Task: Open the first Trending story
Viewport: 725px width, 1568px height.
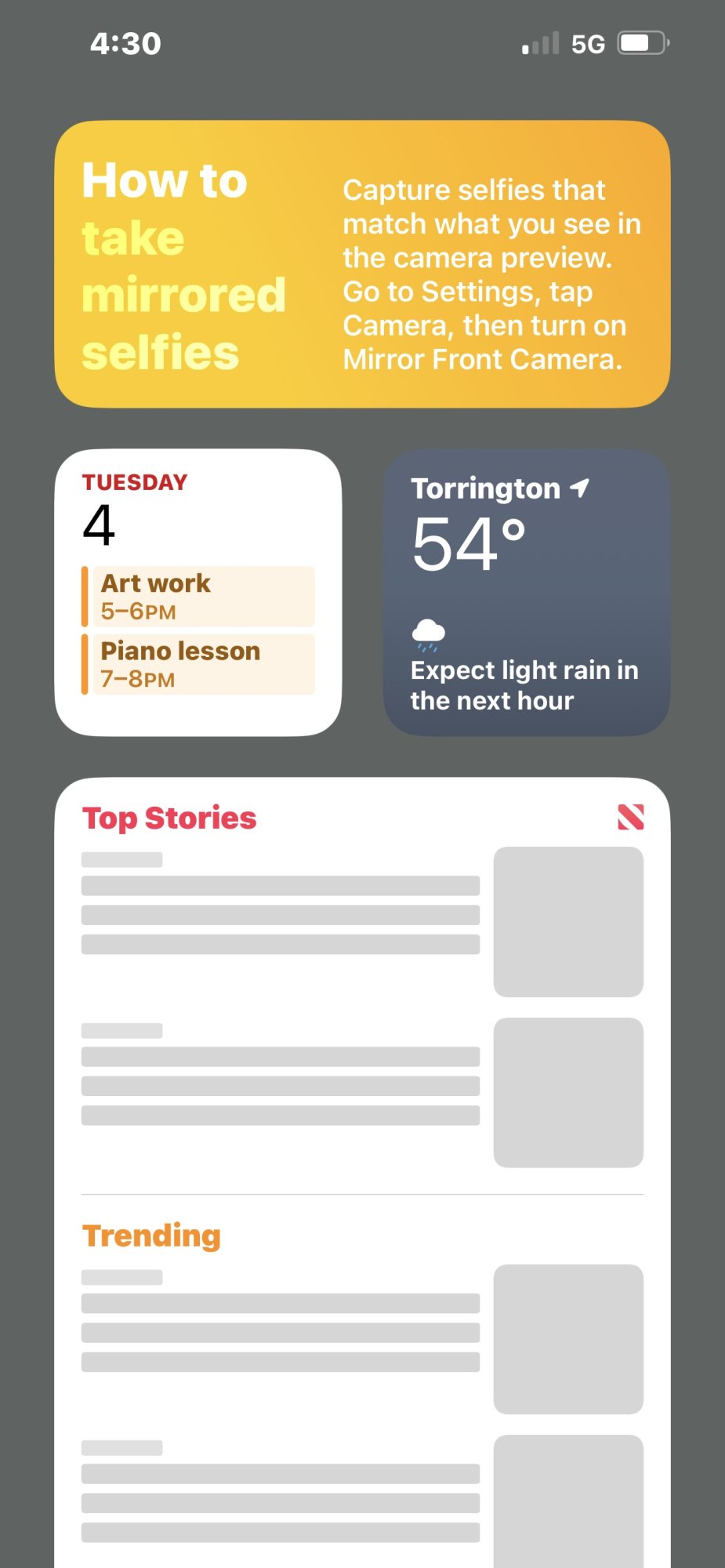Action: click(x=361, y=1338)
